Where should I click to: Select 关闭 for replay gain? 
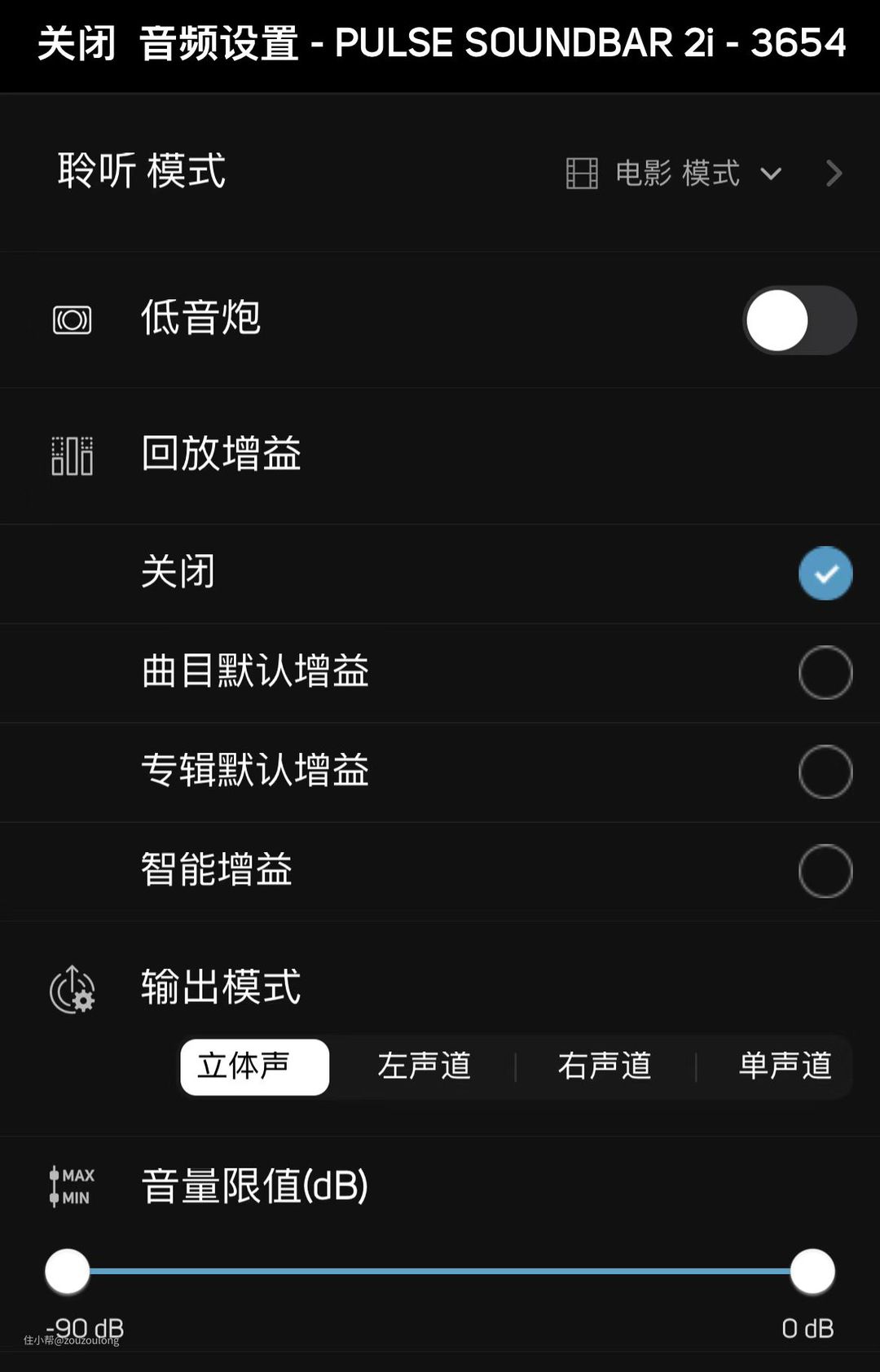[825, 574]
